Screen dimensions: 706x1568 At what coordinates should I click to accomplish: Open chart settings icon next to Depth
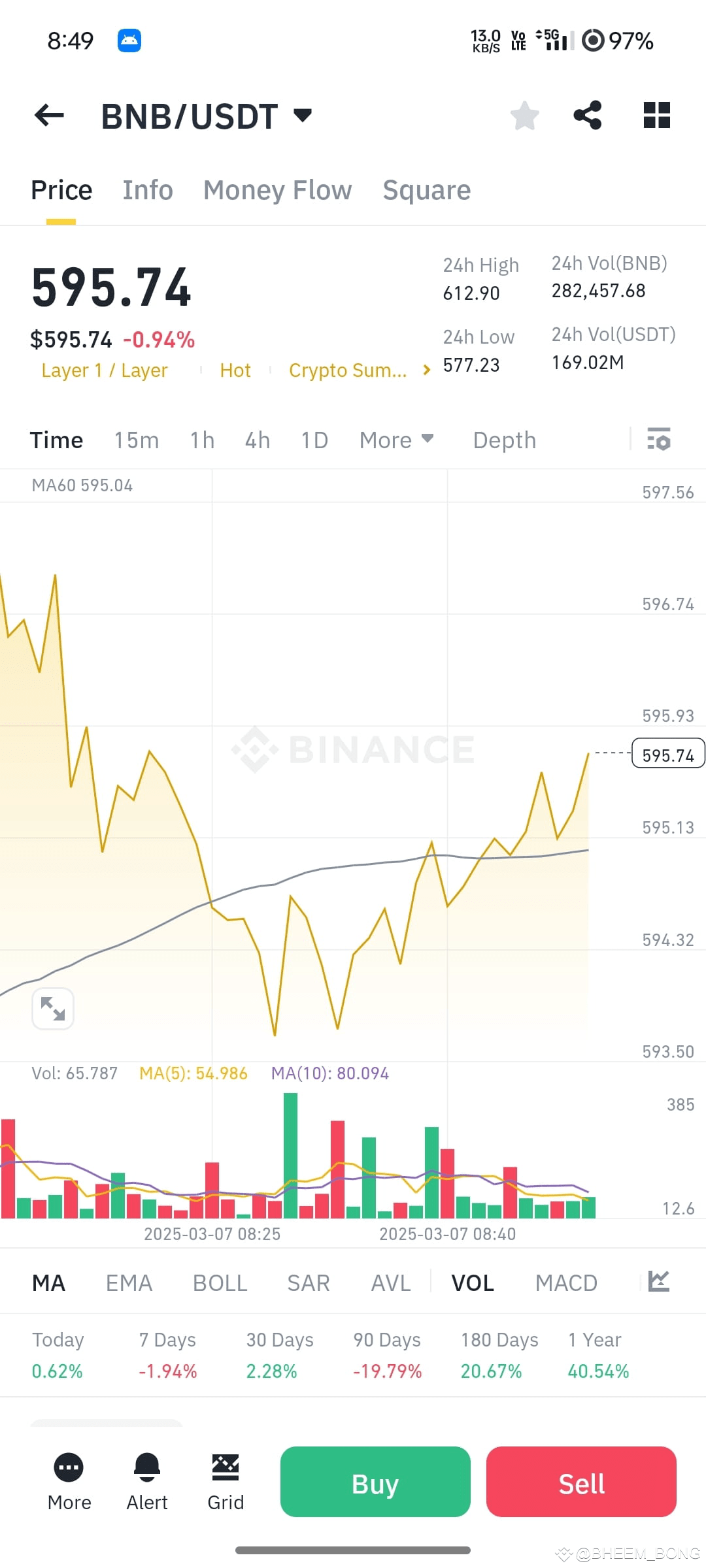coord(658,440)
